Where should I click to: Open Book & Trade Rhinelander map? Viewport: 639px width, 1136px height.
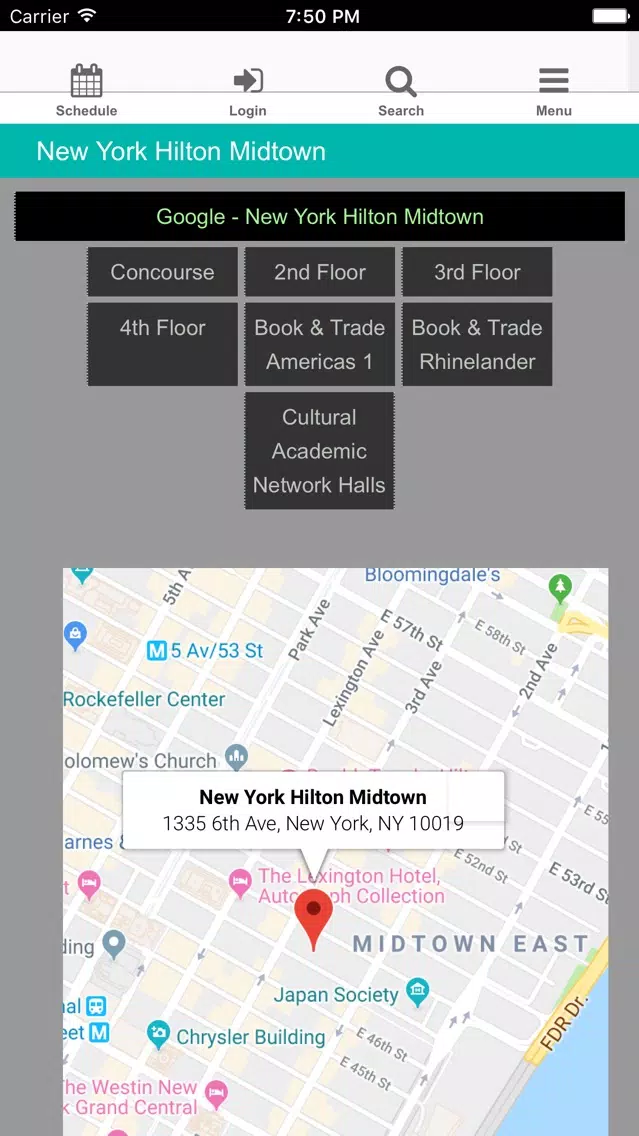pos(477,344)
